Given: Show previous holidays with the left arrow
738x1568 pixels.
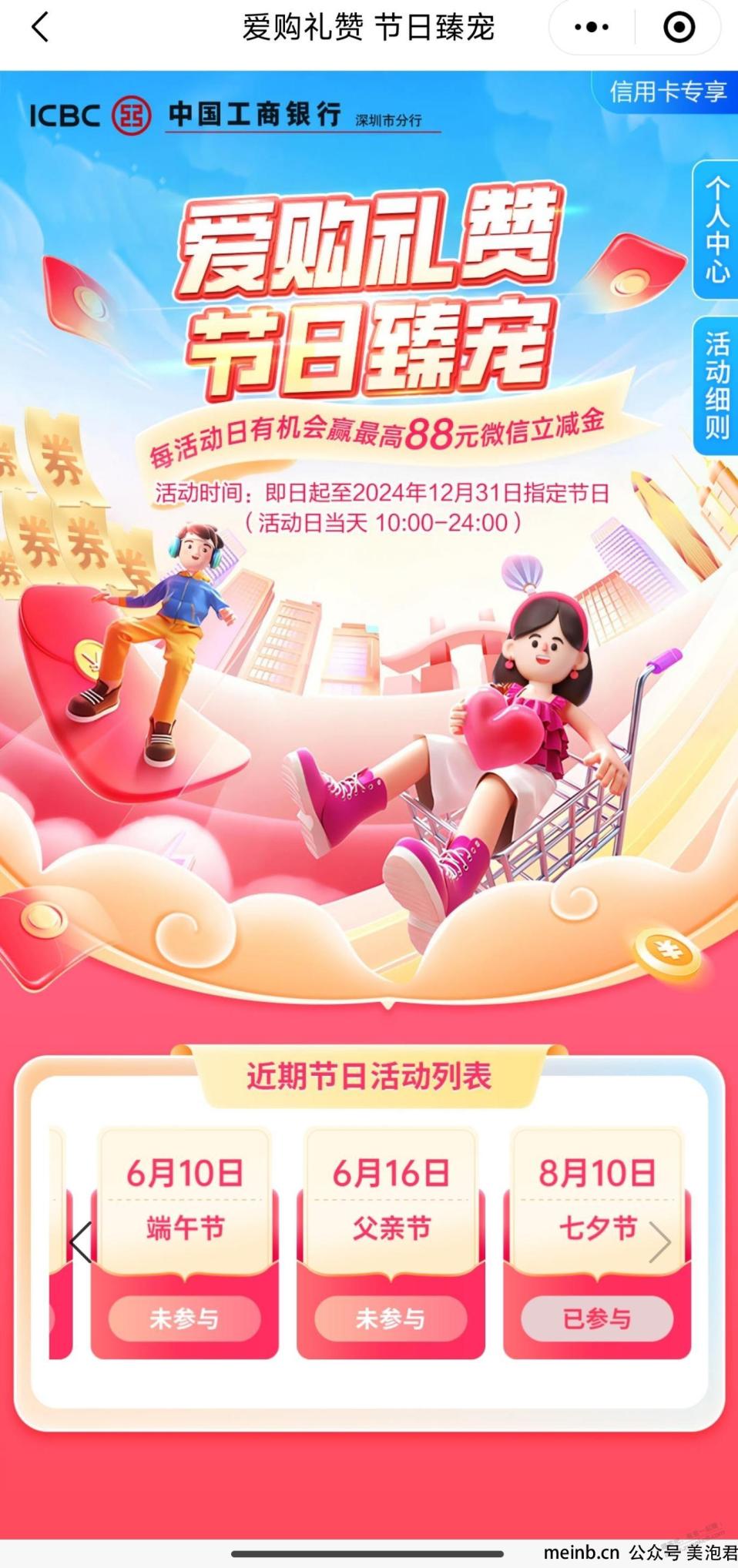Looking at the screenshot, I should pyautogui.click(x=81, y=1241).
